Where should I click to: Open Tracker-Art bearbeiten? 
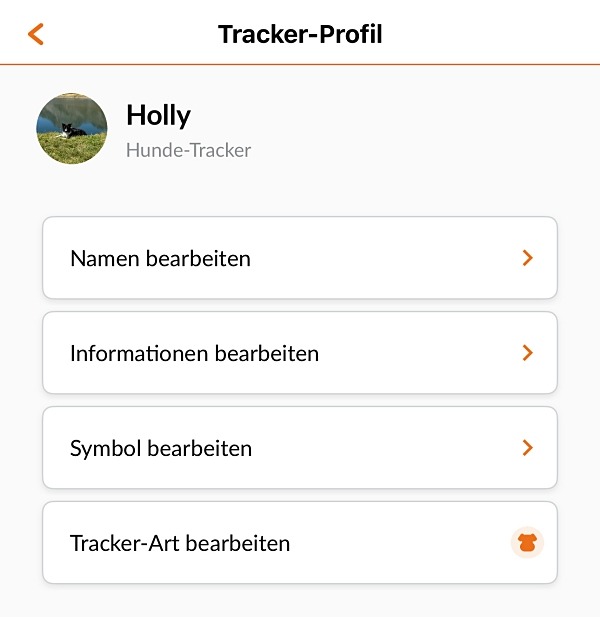coord(299,543)
